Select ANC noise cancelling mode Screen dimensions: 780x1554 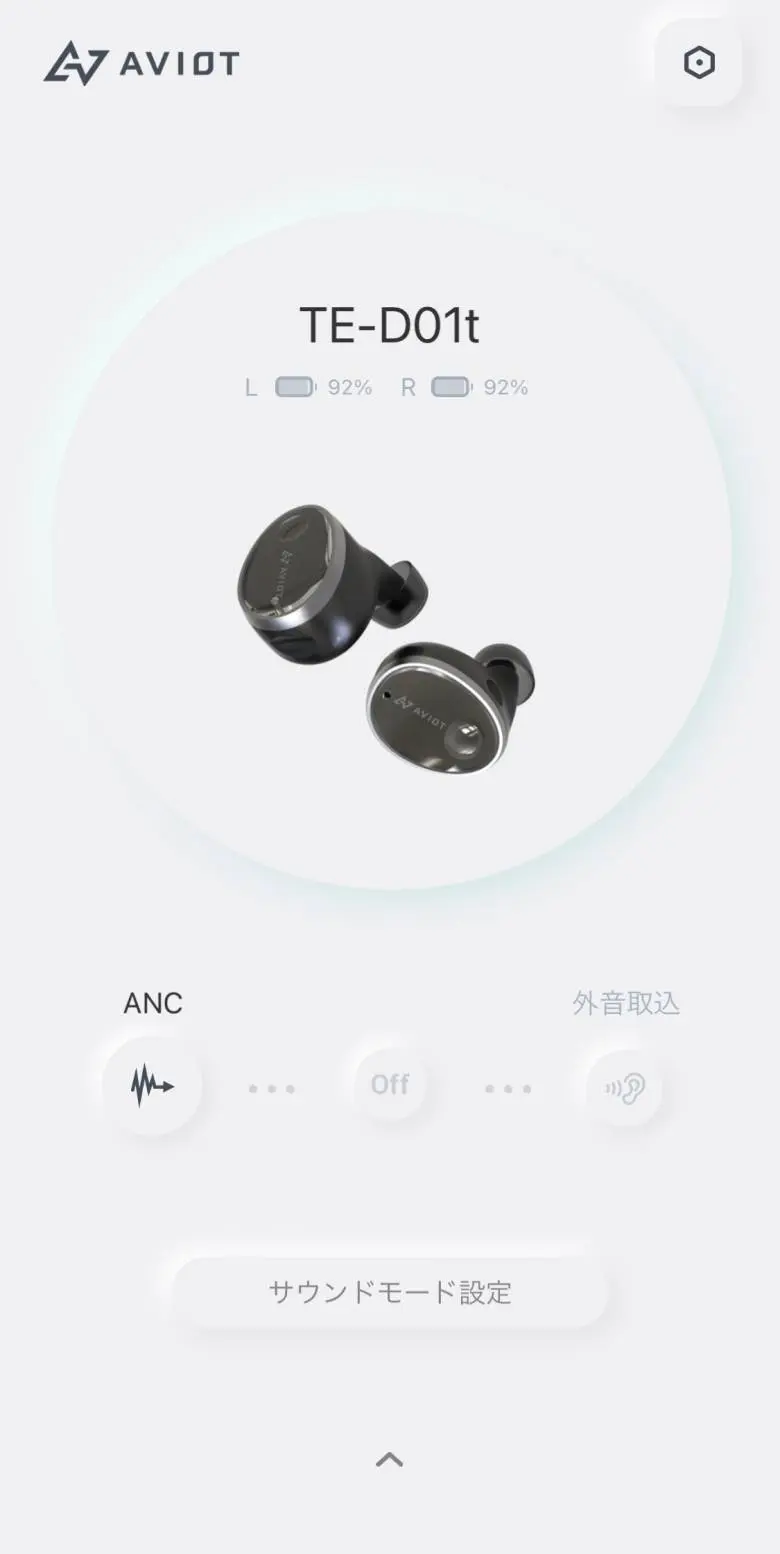tap(152, 1086)
